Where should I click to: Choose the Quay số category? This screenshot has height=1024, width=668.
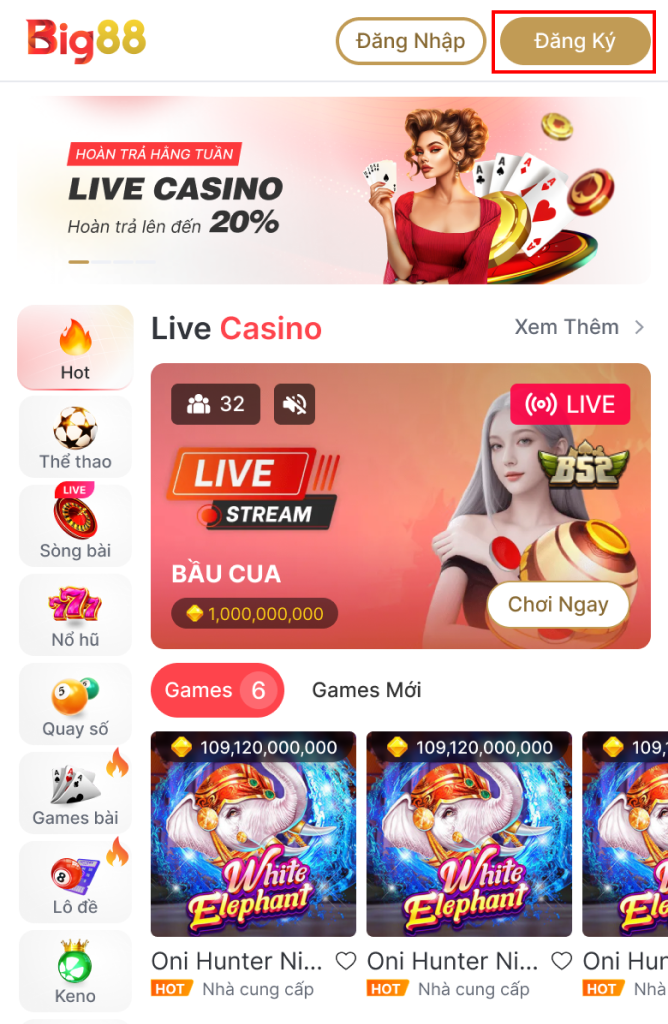click(75, 704)
